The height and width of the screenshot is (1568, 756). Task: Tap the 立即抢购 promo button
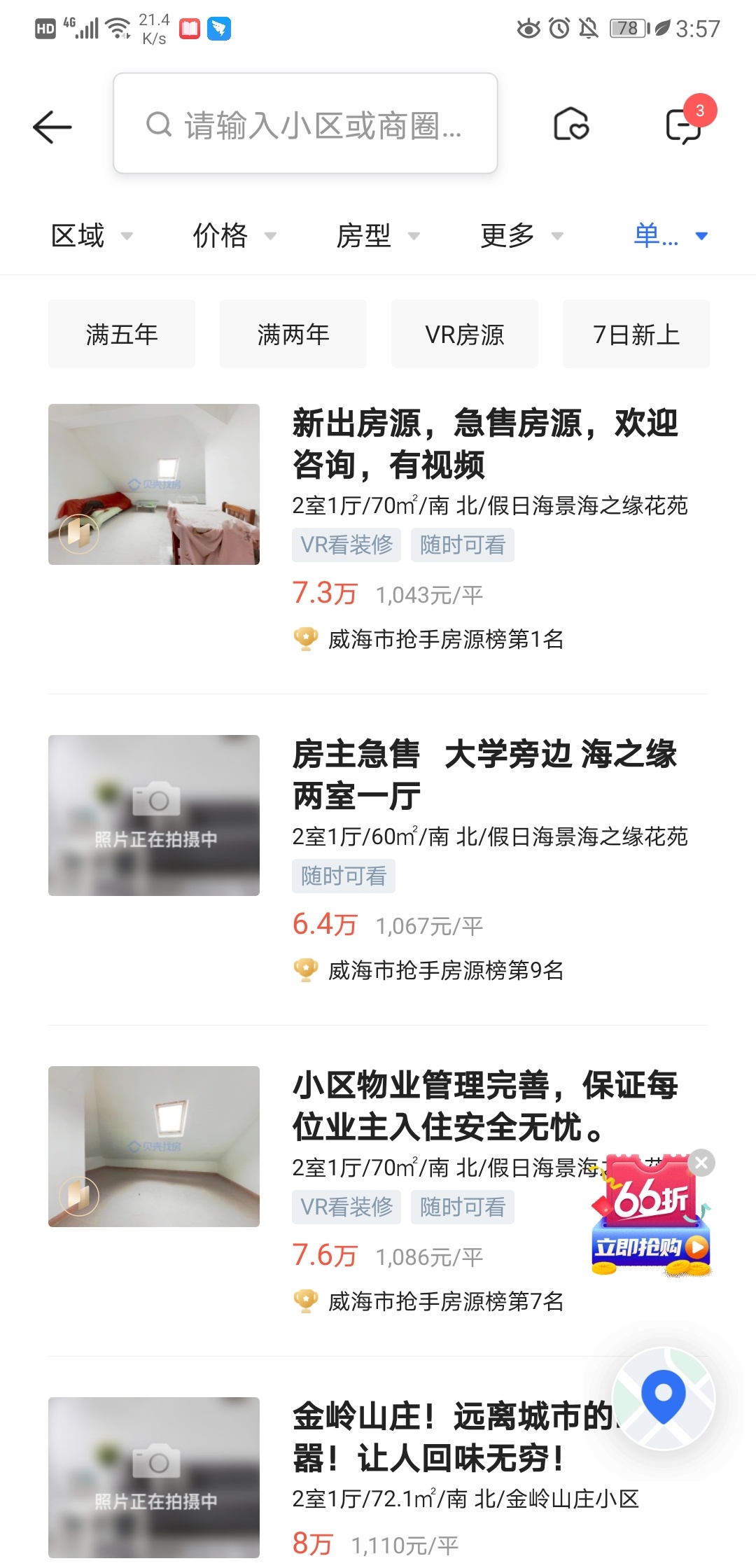coord(651,1247)
